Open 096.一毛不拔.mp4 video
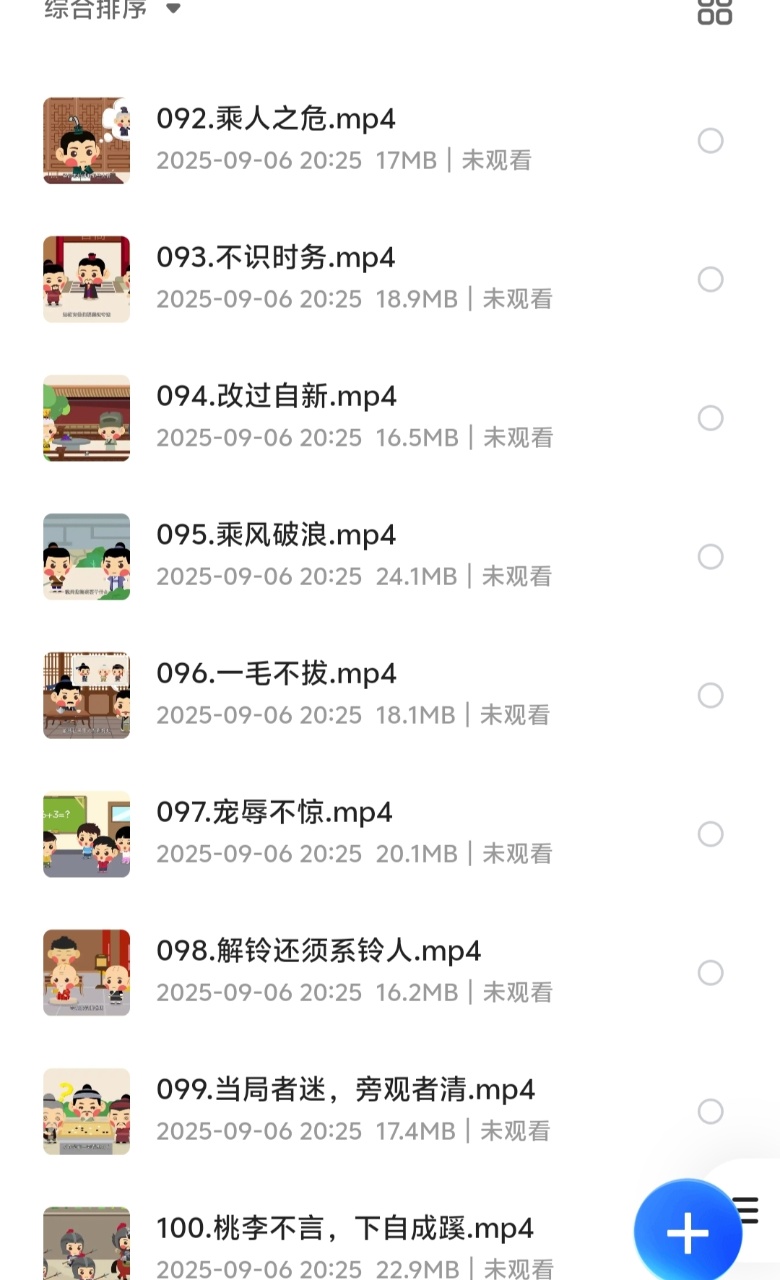780x1280 pixels. [277, 675]
